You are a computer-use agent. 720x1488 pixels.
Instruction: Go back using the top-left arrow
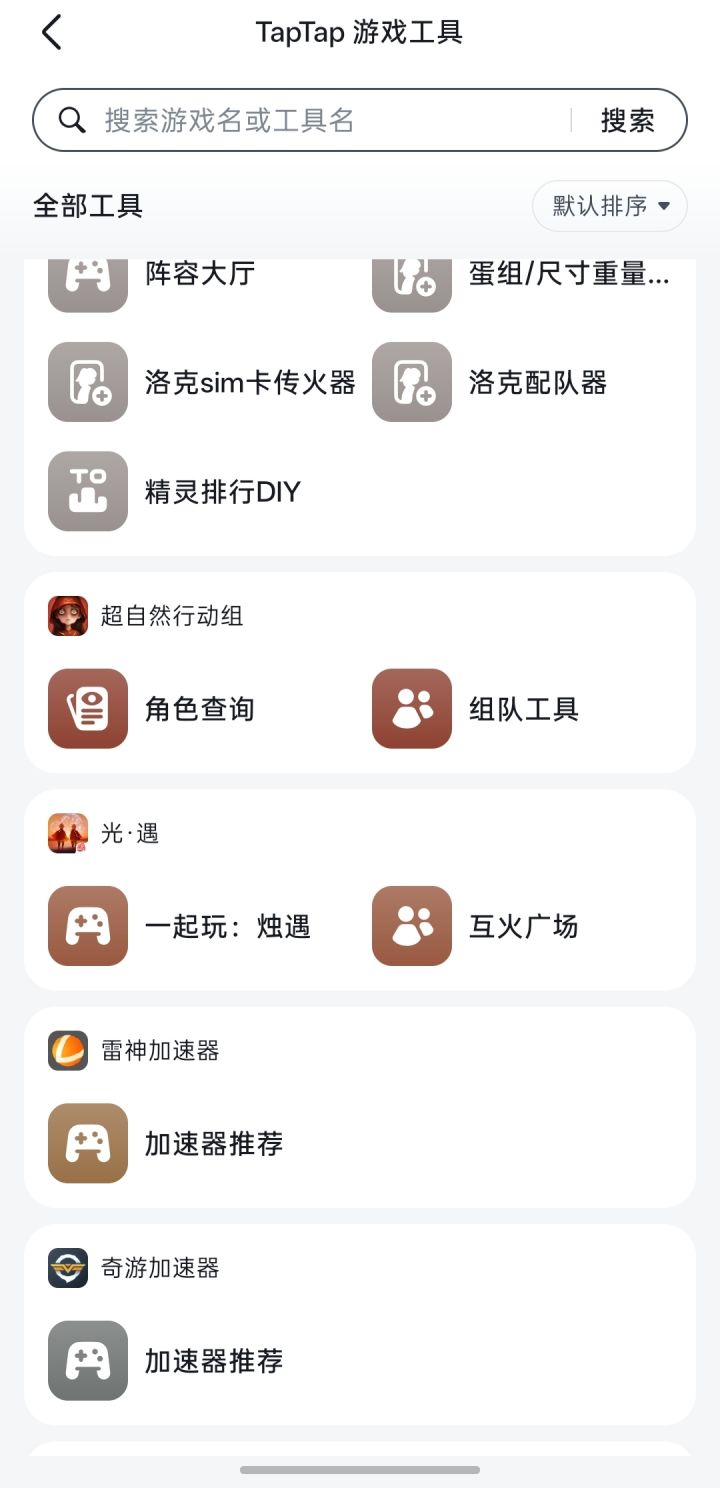[x=52, y=32]
